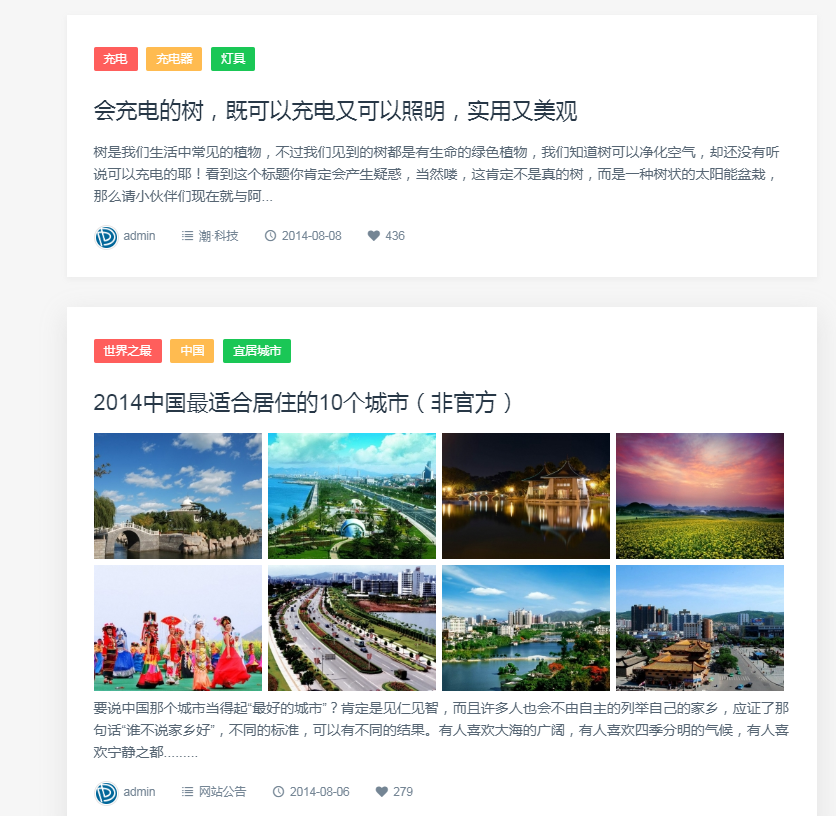This screenshot has height=816, width=836.
Task: Select the orange 充电器 tag
Action: [174, 59]
